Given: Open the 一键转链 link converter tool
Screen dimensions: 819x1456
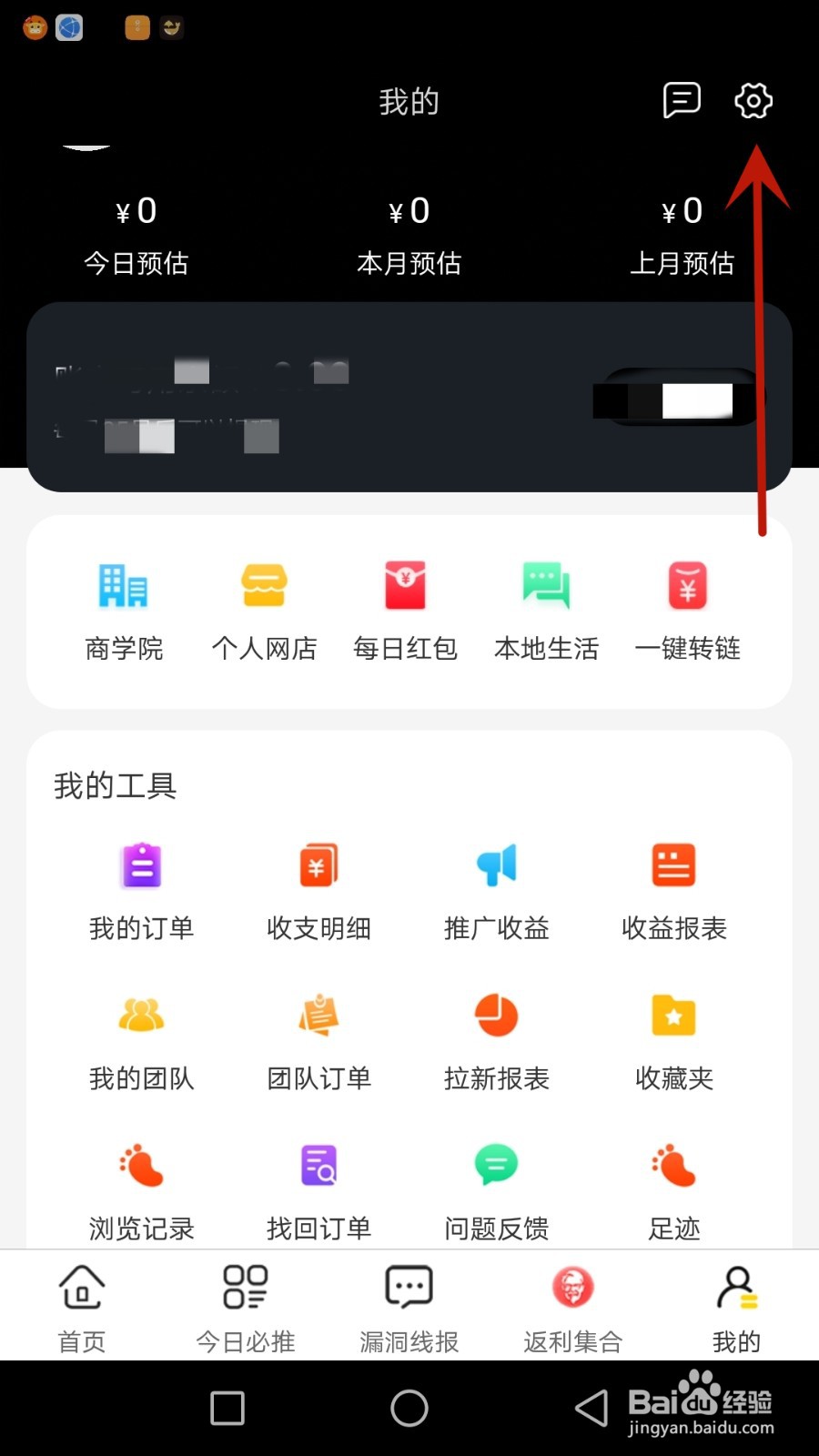Looking at the screenshot, I should click(x=687, y=610).
